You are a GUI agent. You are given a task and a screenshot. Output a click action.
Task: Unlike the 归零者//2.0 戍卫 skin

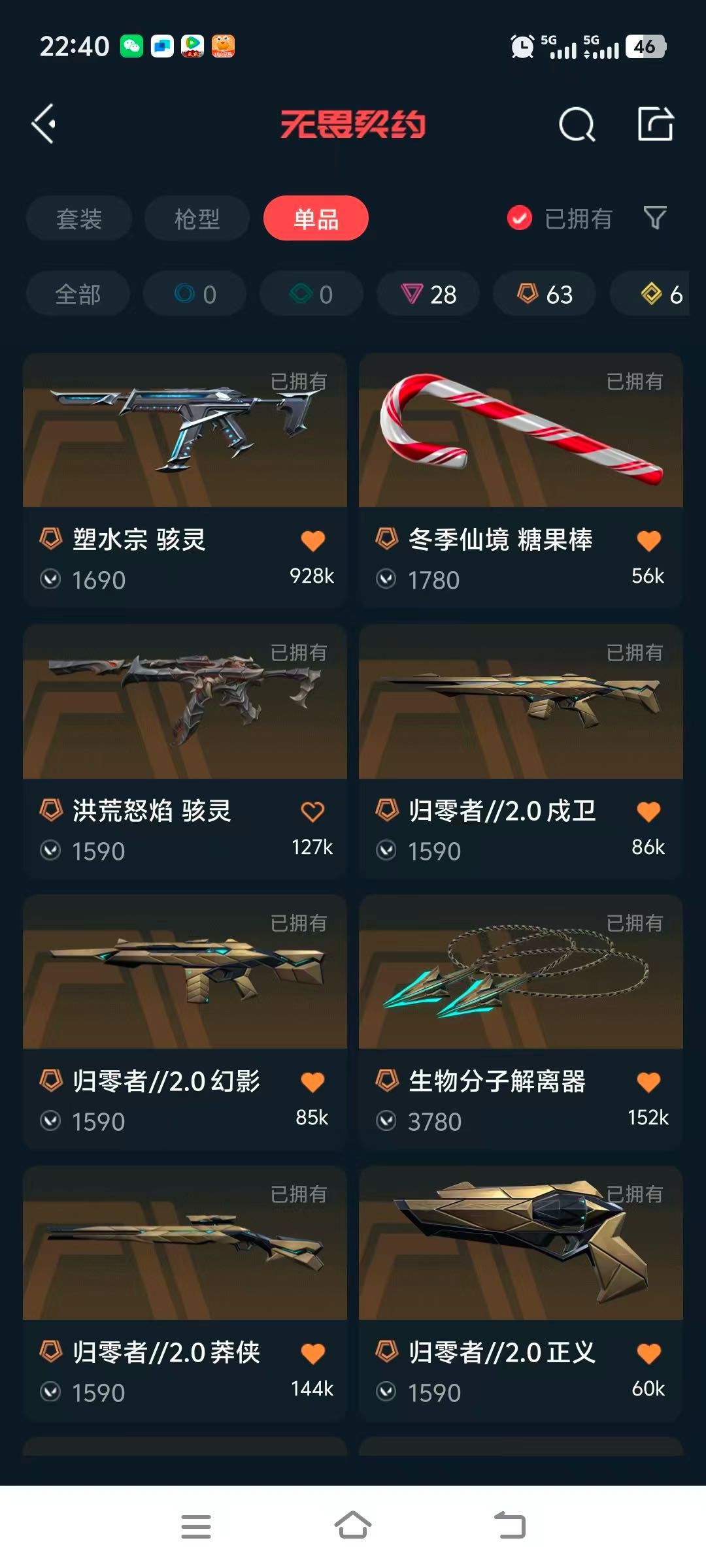click(648, 811)
